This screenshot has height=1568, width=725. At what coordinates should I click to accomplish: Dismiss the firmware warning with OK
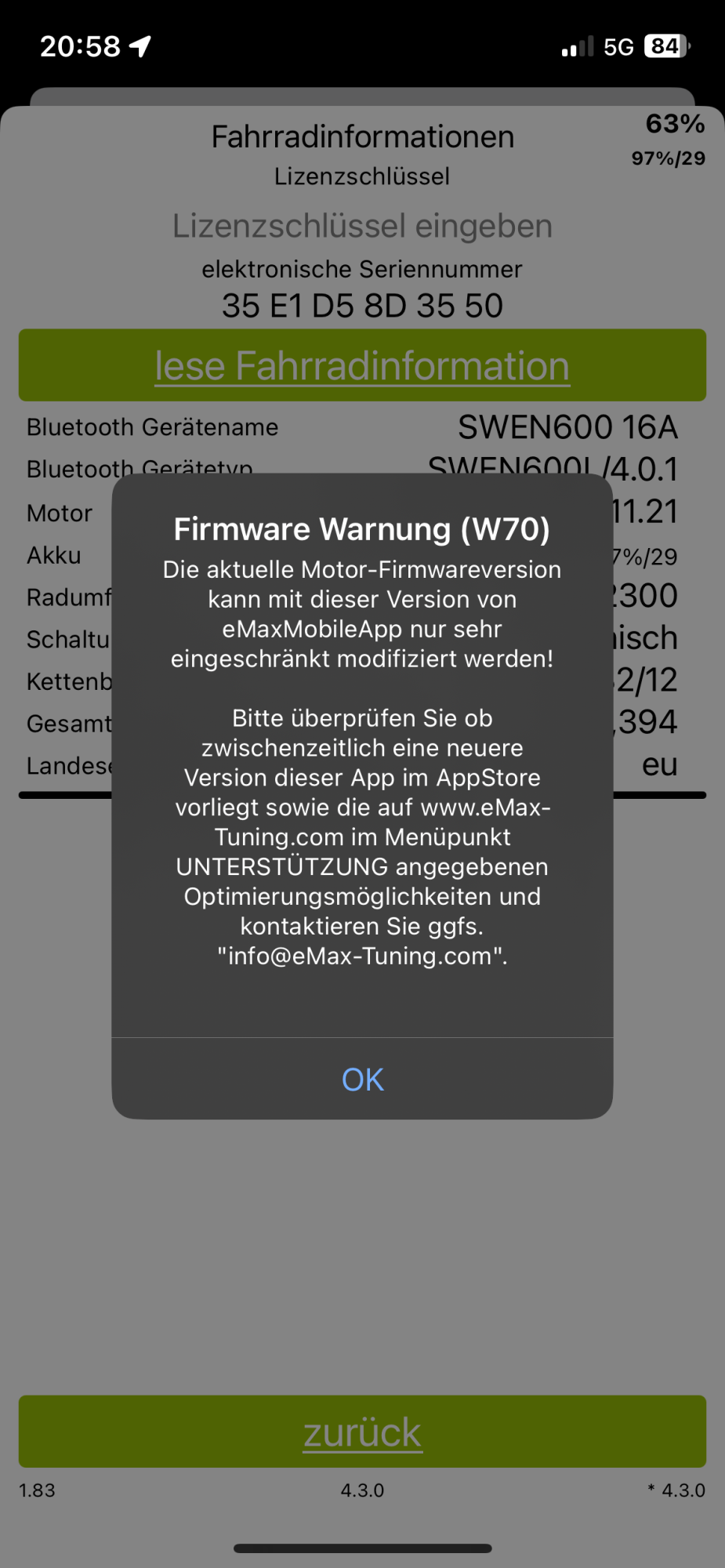click(362, 1080)
